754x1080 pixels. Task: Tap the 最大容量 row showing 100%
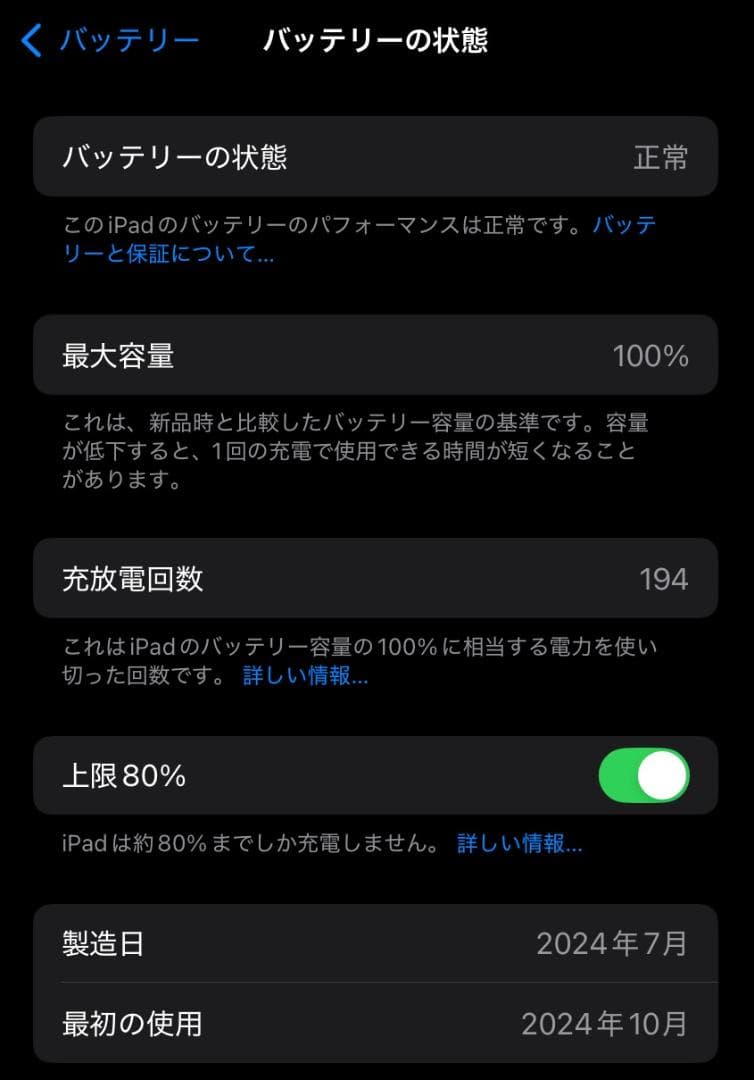click(x=377, y=355)
